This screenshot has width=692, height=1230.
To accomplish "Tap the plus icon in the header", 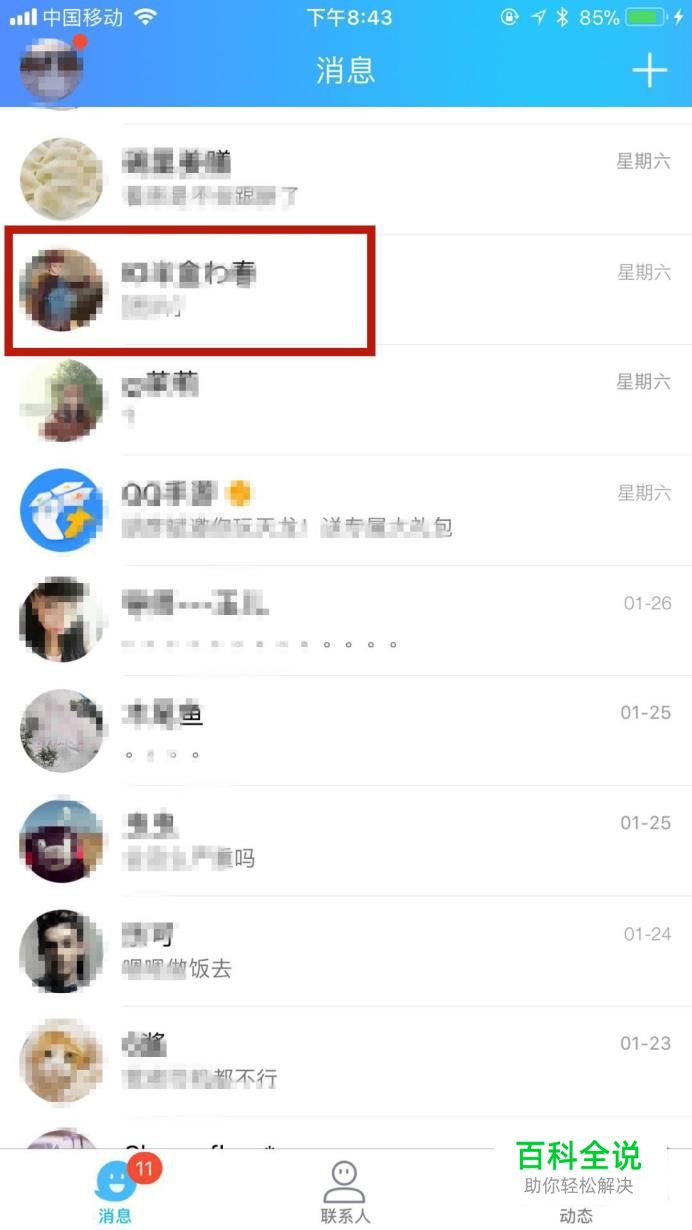I will [x=649, y=70].
